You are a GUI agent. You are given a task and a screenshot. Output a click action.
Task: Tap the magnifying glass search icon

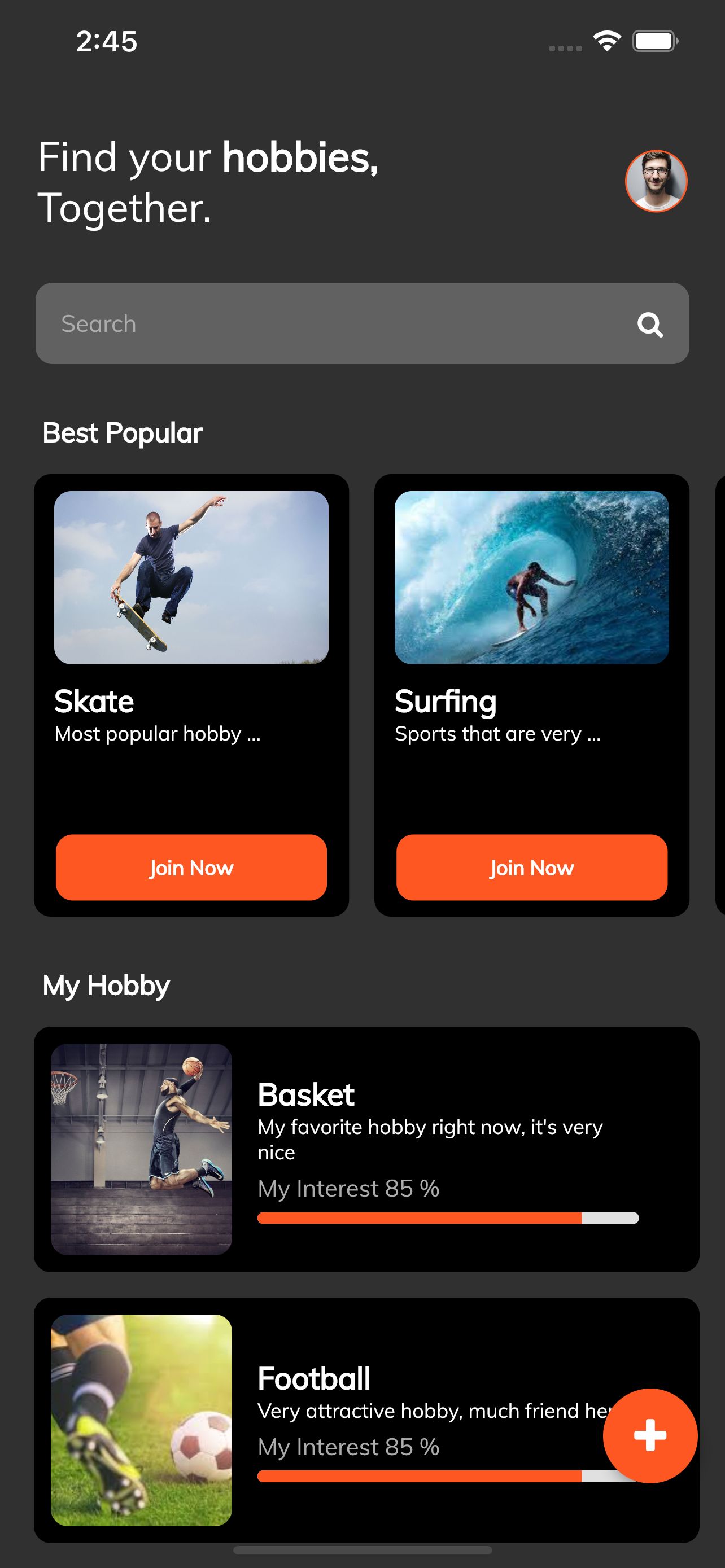[649, 325]
